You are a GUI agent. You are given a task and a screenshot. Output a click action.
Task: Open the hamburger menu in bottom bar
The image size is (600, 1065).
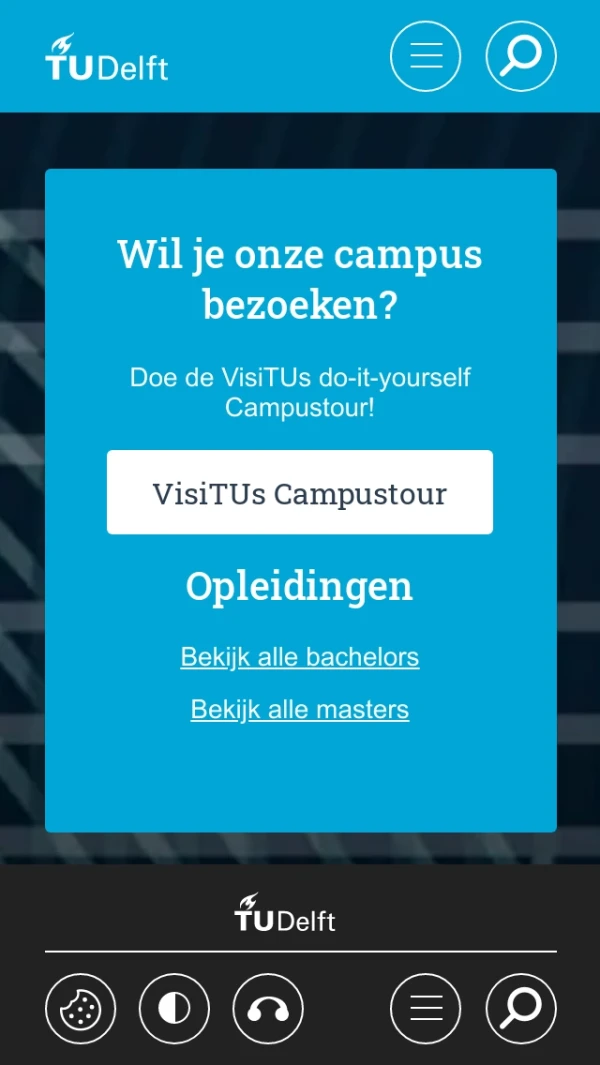[x=425, y=1009]
